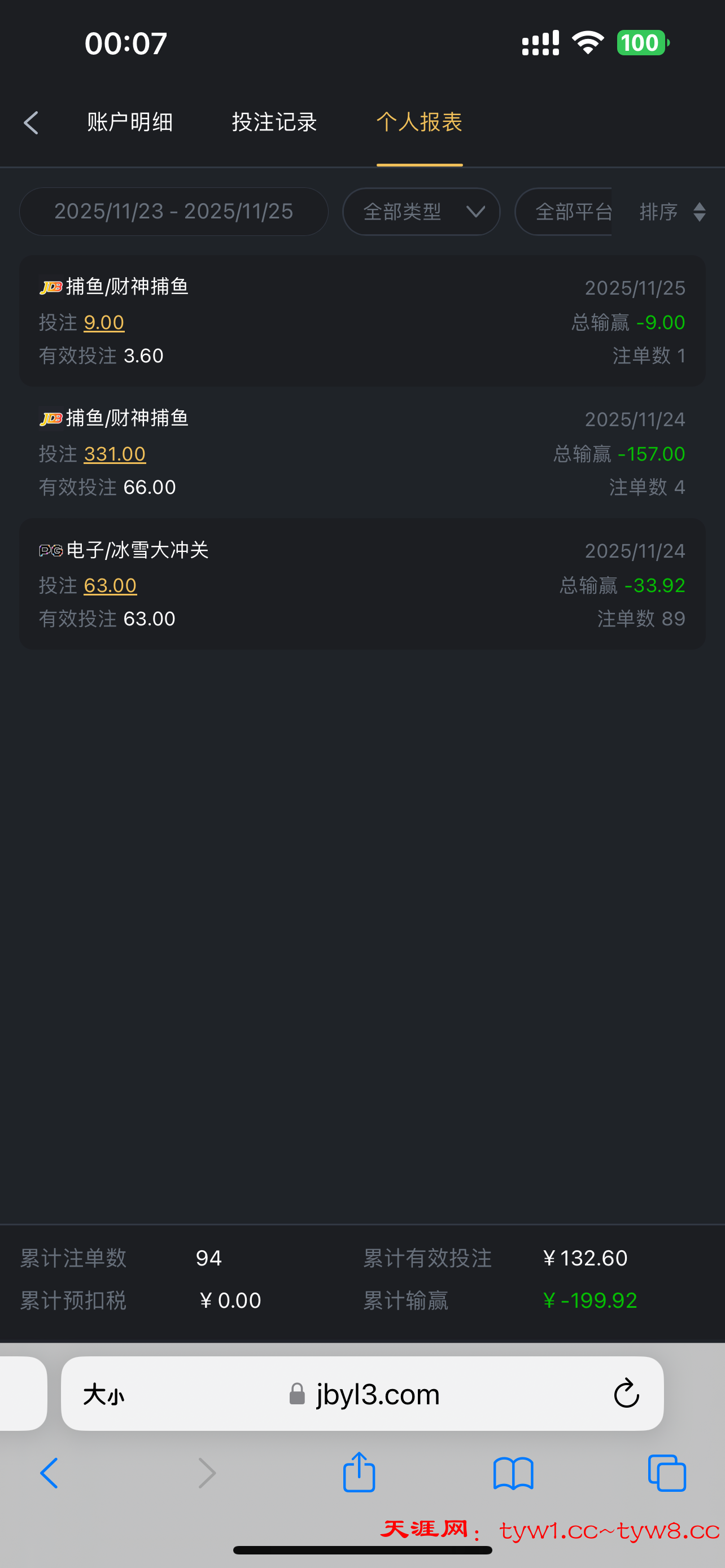
Task: Open the browser bookmarks
Action: coord(513,1473)
